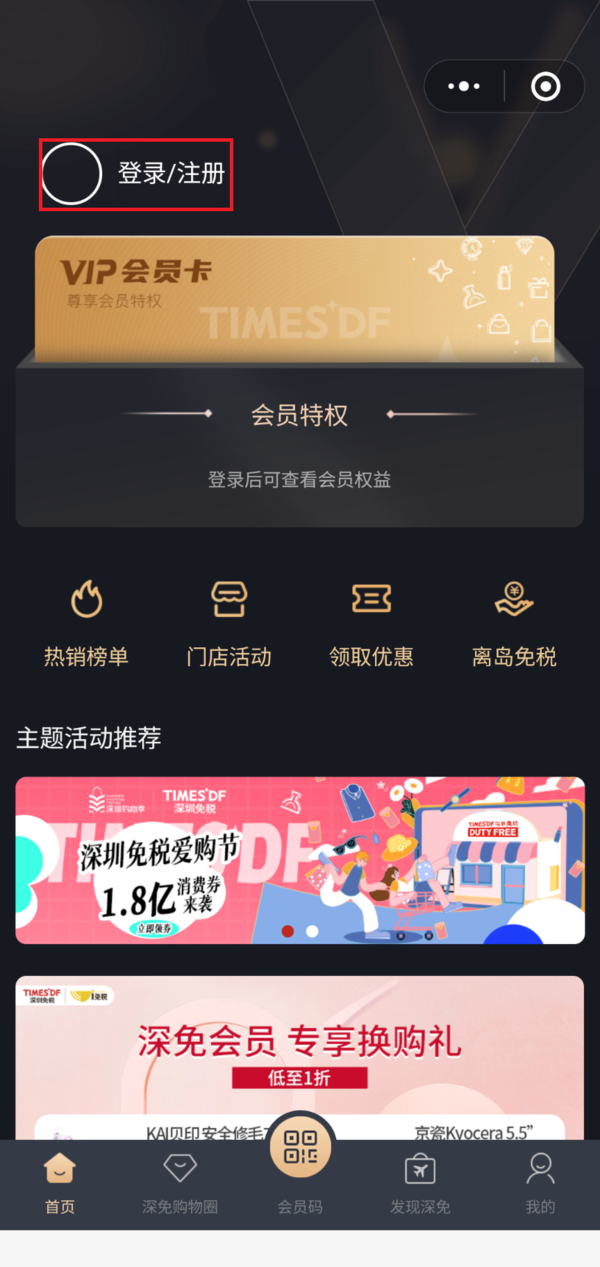Open the VIP会员卡 card
600x1267 pixels.
(294, 298)
